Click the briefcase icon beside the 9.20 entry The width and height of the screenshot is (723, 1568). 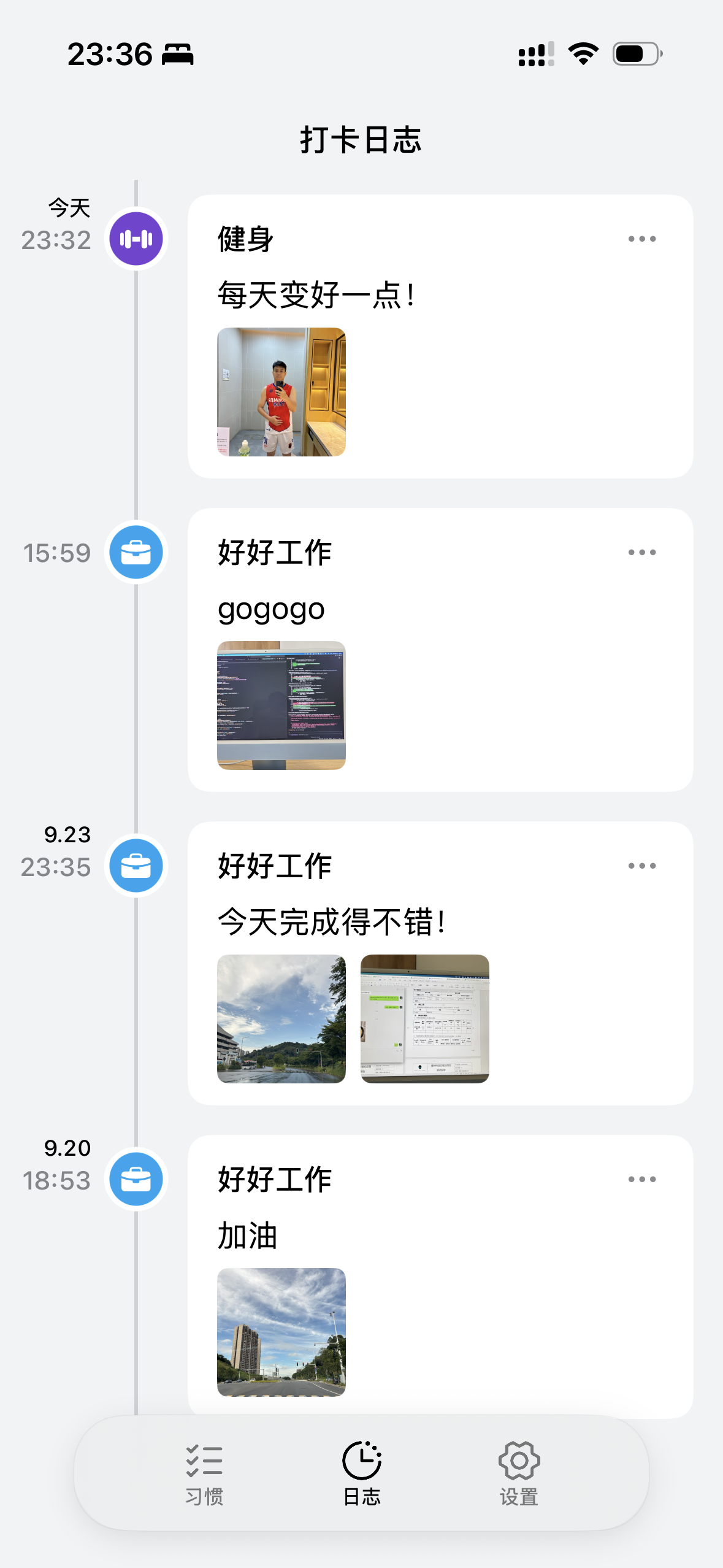(136, 1179)
